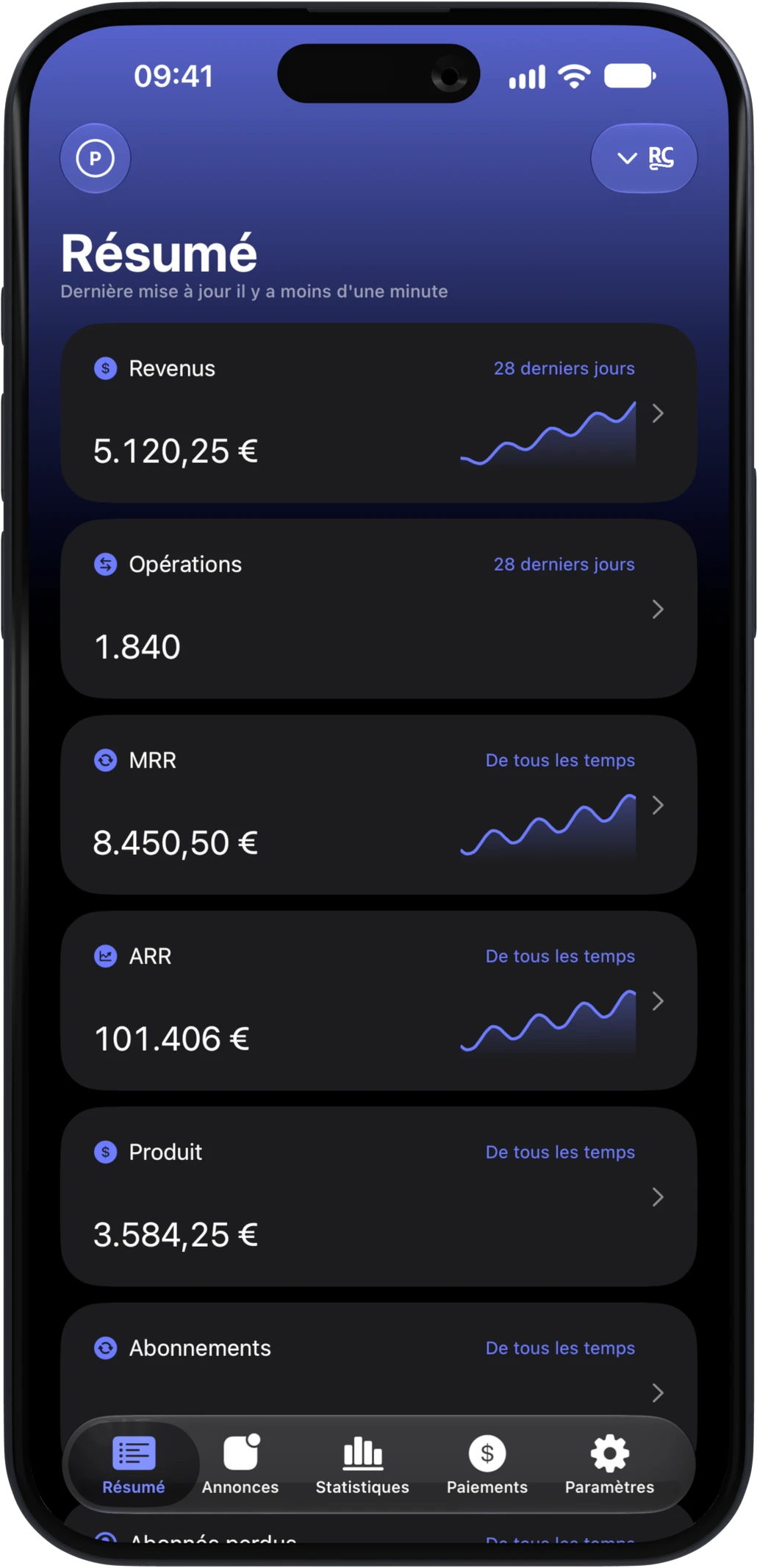
Task: Open the ARR card
Action: coord(378,1000)
